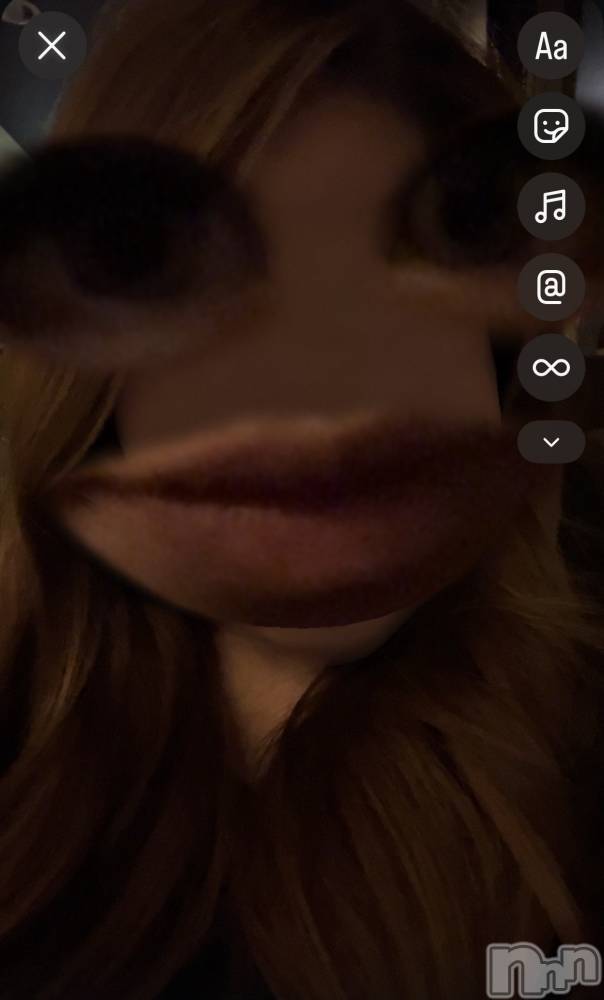
Task: Add text with the Aa tool
Action: [551, 46]
